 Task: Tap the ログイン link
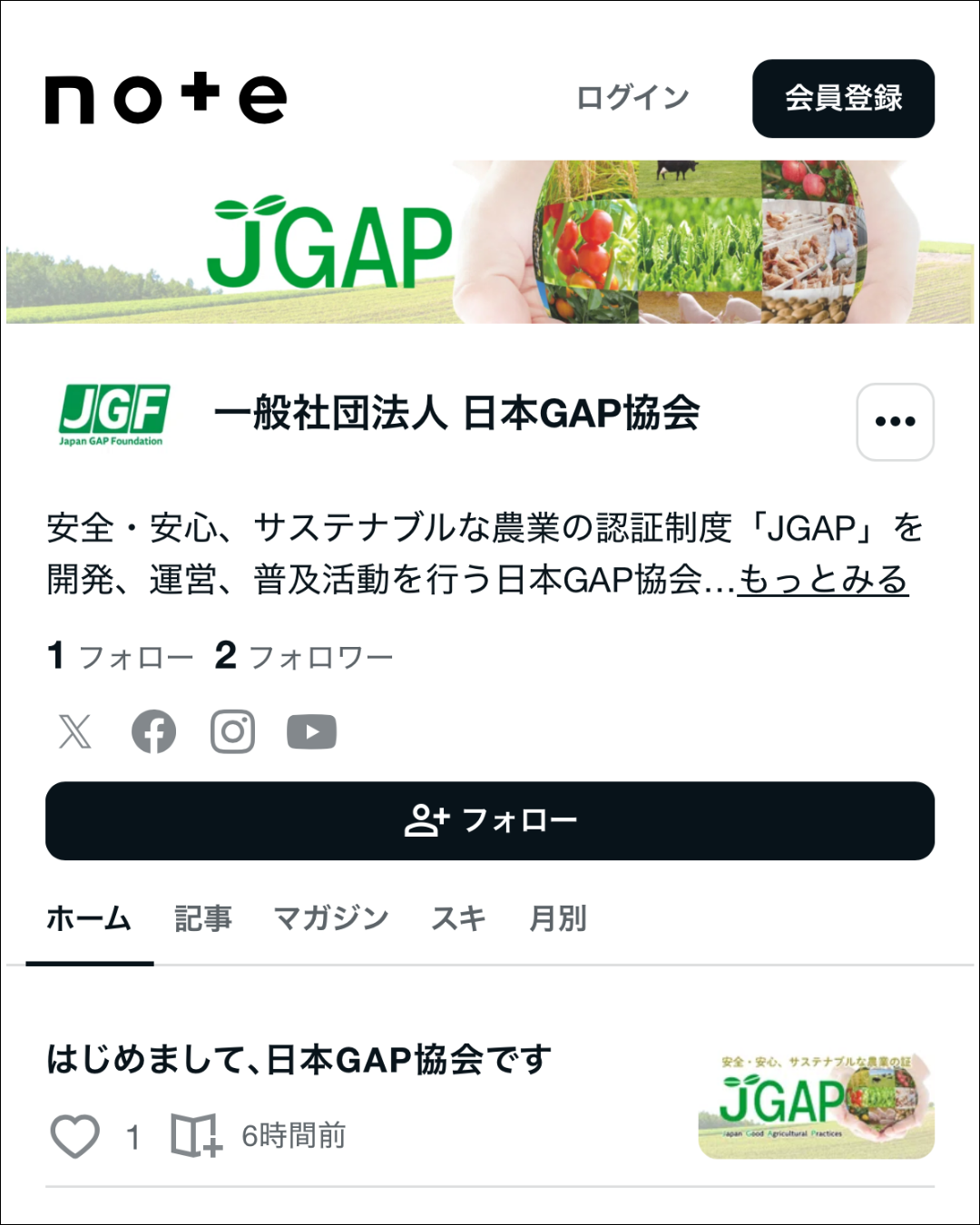point(632,98)
